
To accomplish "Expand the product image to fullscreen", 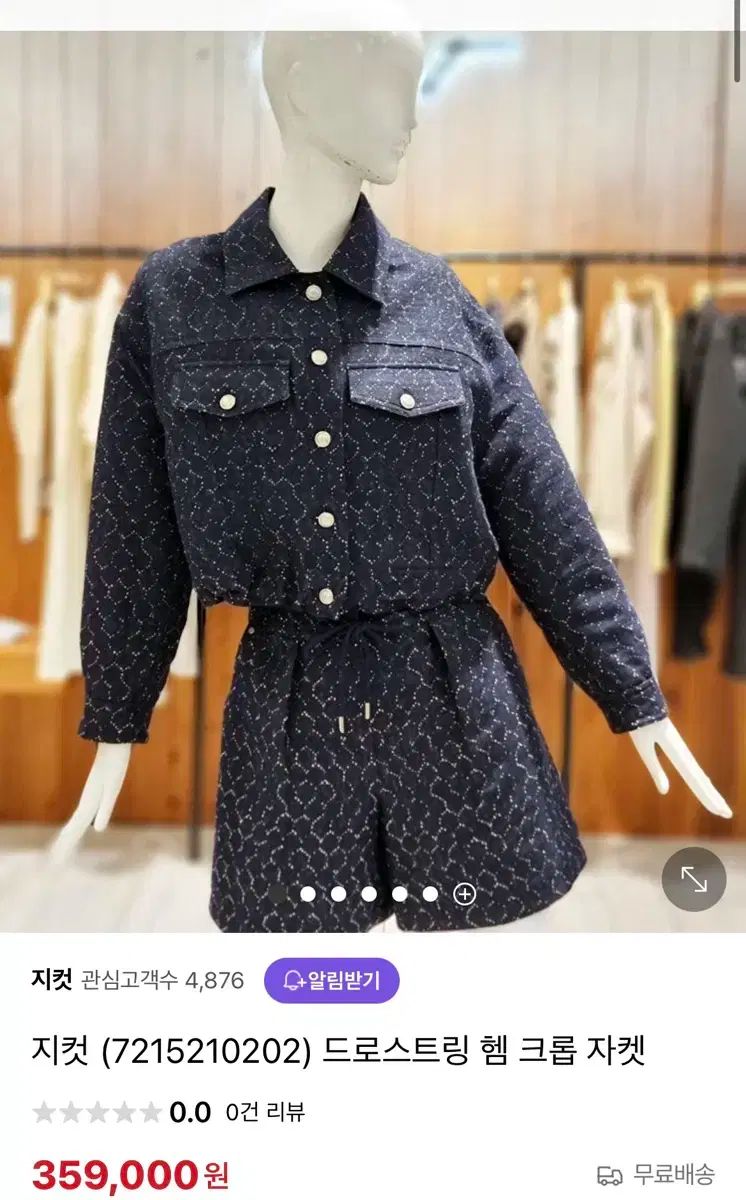I will (x=694, y=879).
